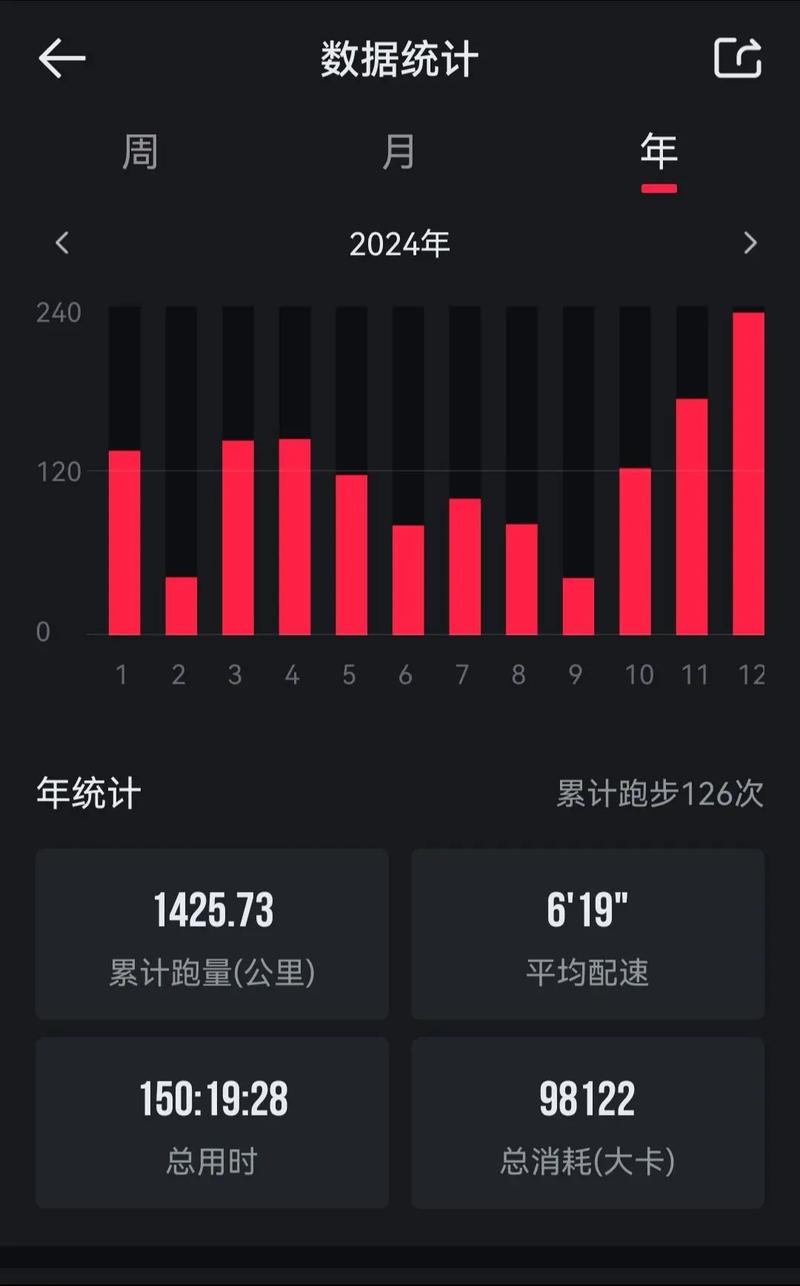Go to the next year with right chevron
This screenshot has height=1286, width=800.
pyautogui.click(x=750, y=243)
